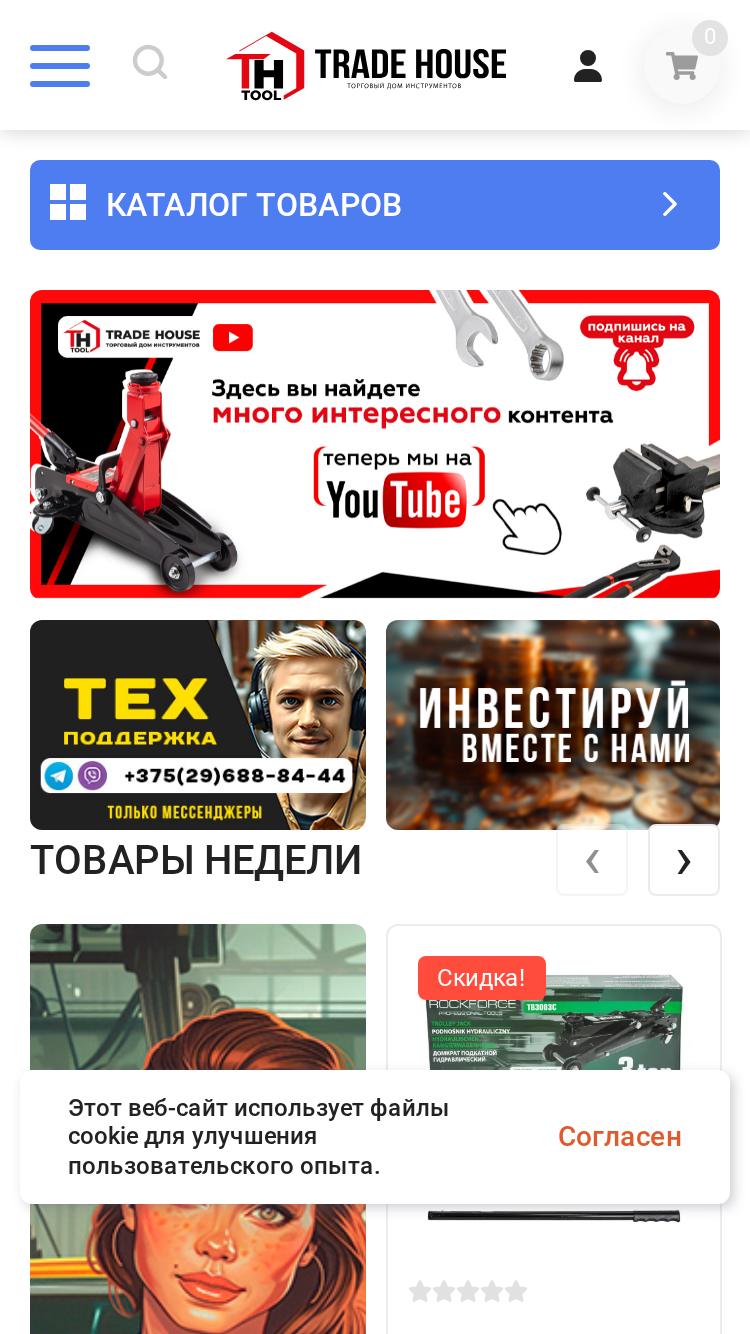Go to the Trade House home logo
Viewport: 750px width, 1334px height.
pyautogui.click(x=366, y=66)
